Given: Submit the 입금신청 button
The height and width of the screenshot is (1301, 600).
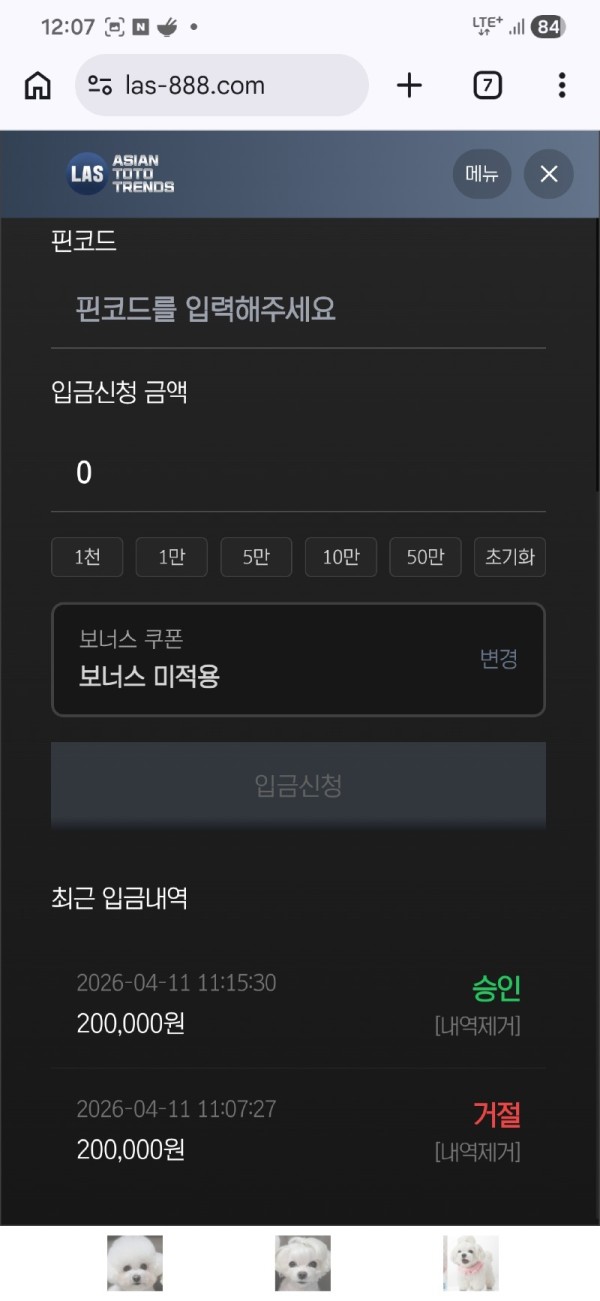Looking at the screenshot, I should pyautogui.click(x=298, y=785).
